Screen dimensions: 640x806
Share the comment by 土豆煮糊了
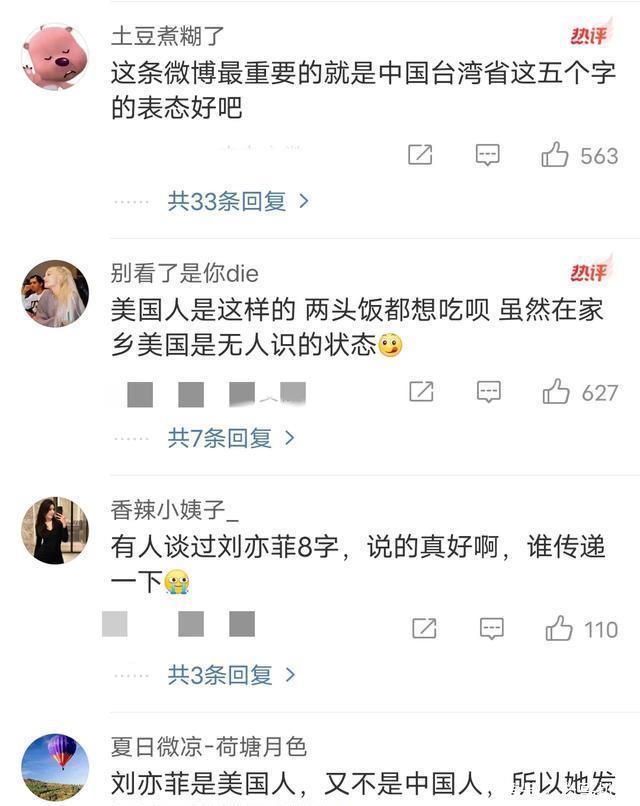coord(420,155)
